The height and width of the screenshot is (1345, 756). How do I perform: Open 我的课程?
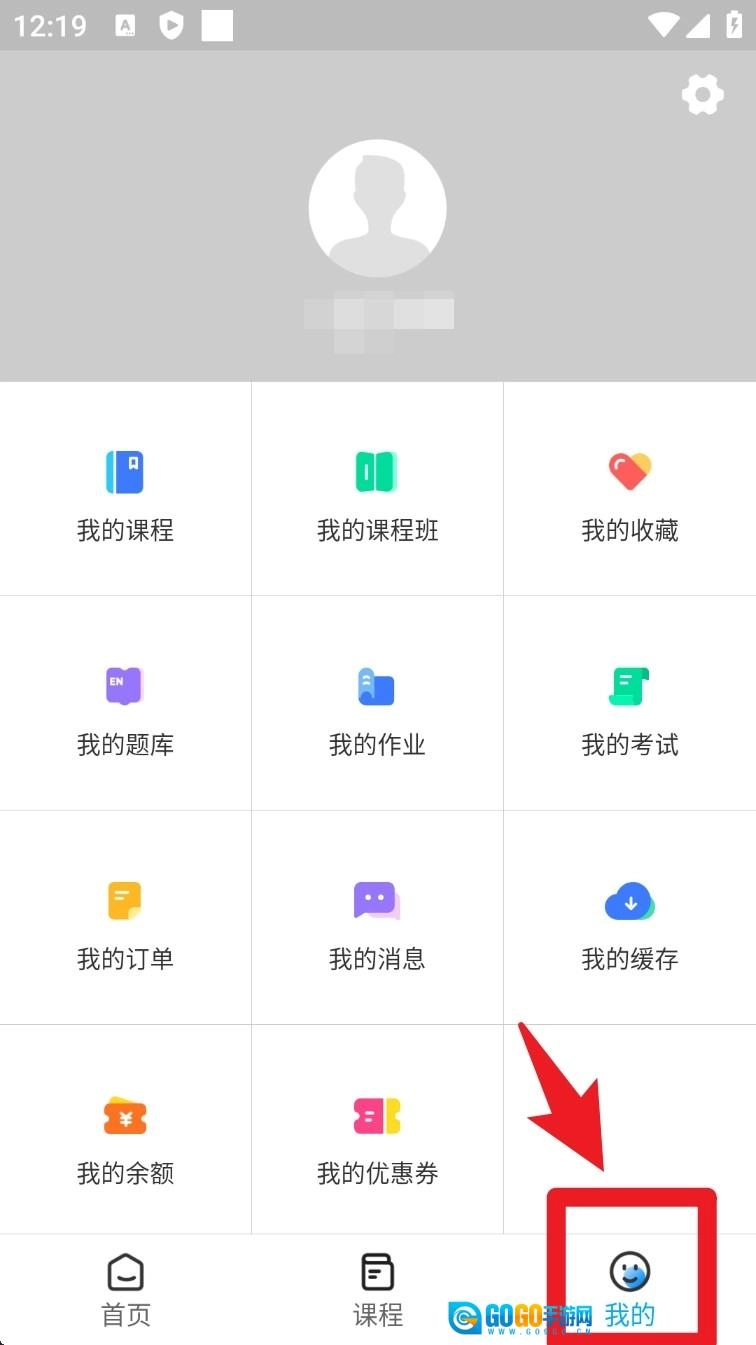click(125, 490)
